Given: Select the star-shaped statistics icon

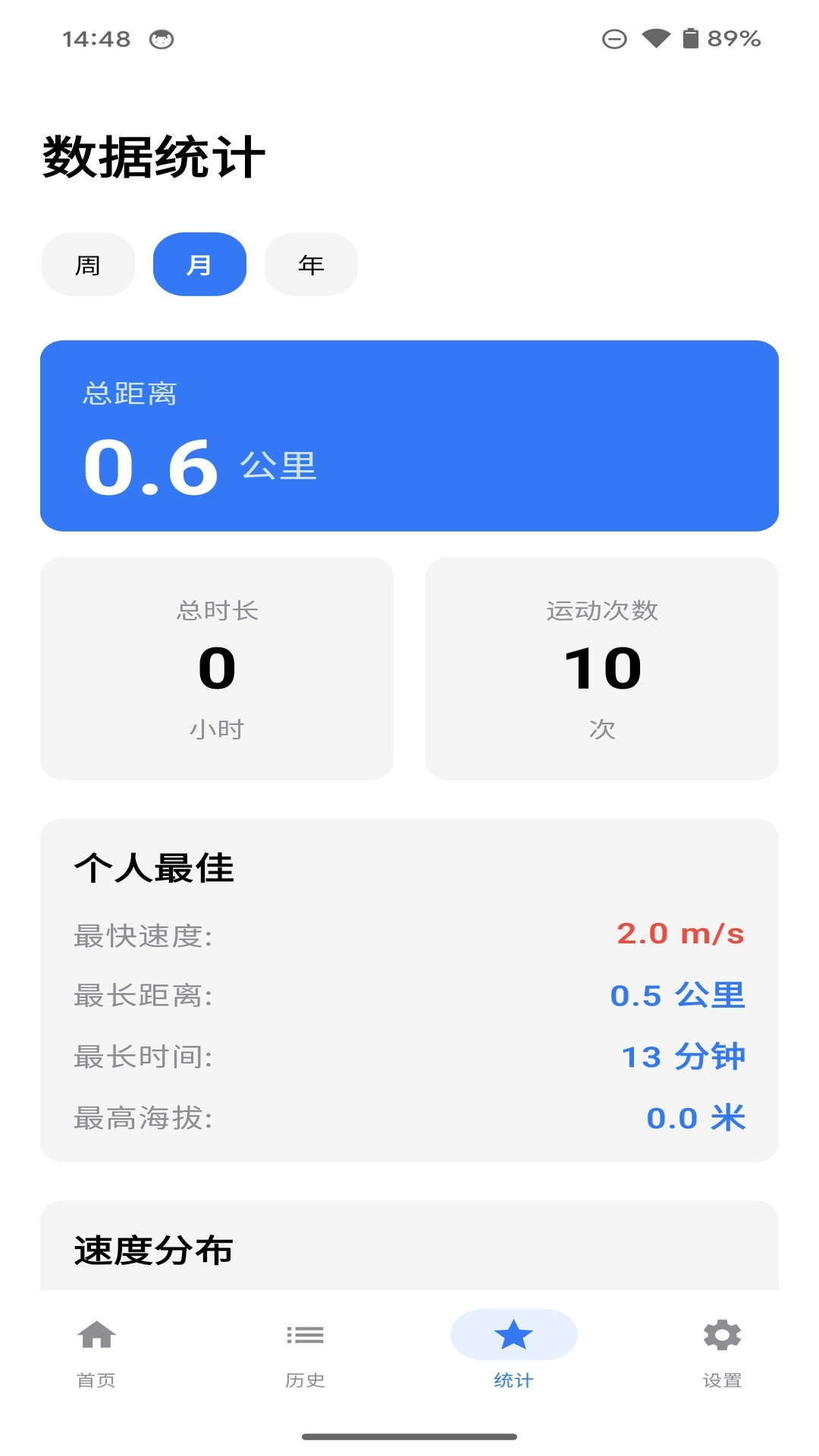Looking at the screenshot, I should coord(514,1333).
